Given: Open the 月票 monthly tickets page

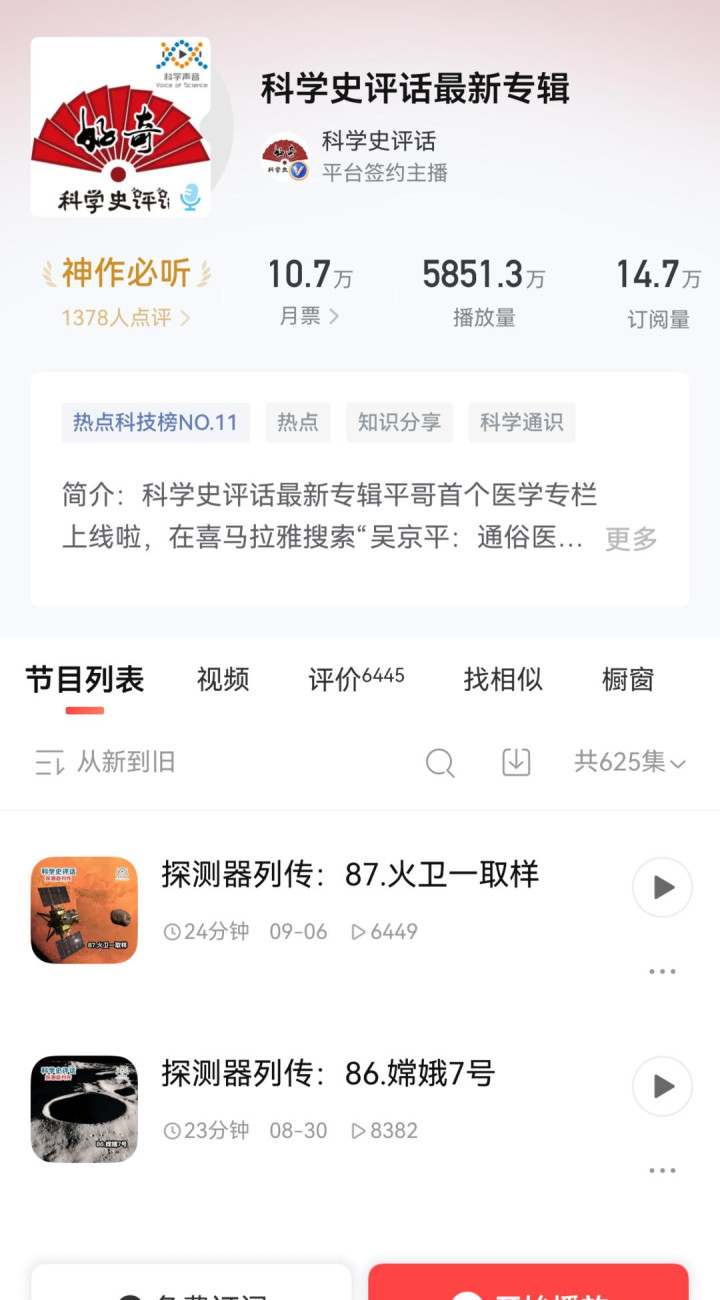Looking at the screenshot, I should pos(309,316).
